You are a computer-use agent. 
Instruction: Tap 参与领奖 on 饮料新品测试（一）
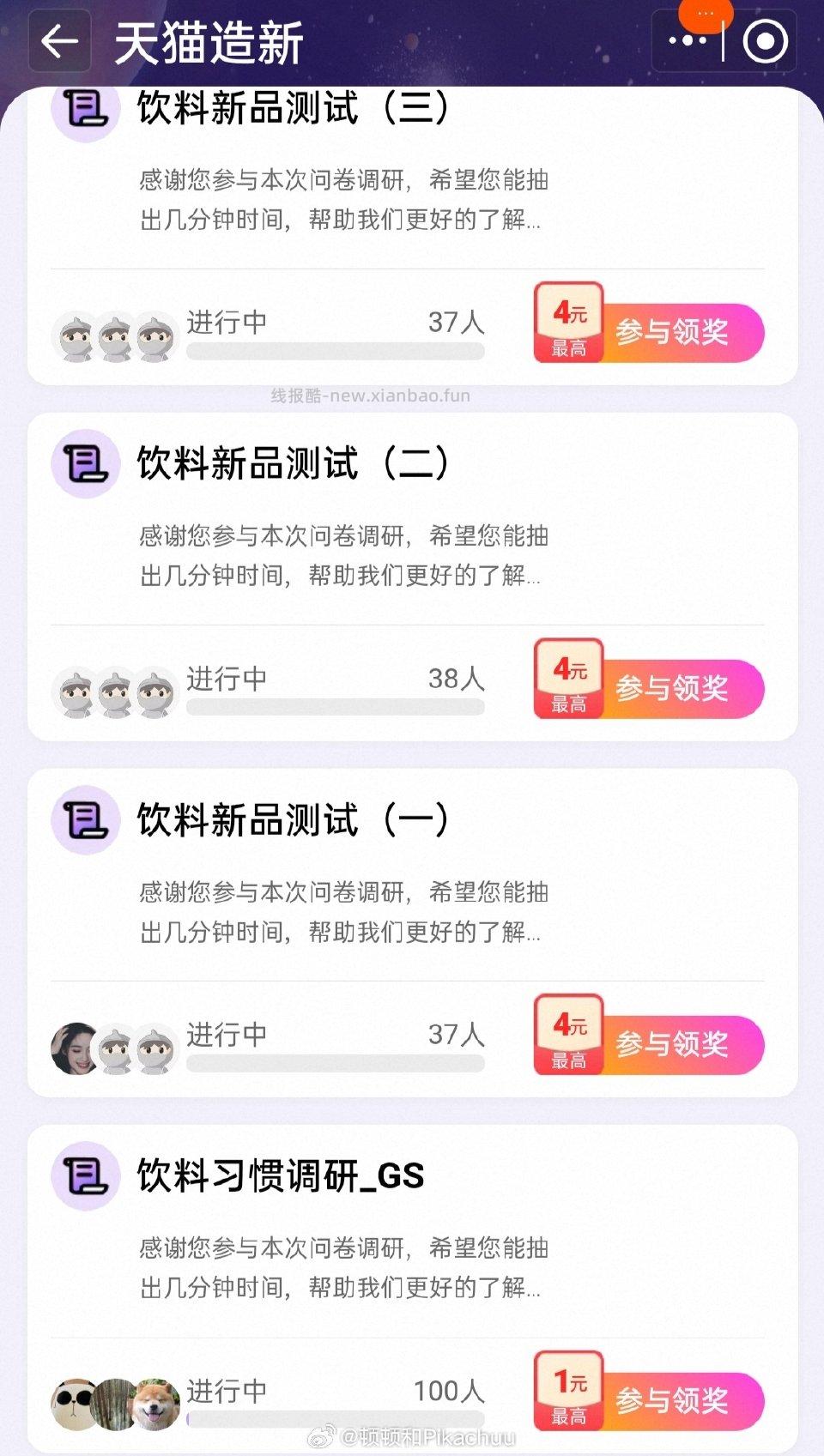[674, 1045]
